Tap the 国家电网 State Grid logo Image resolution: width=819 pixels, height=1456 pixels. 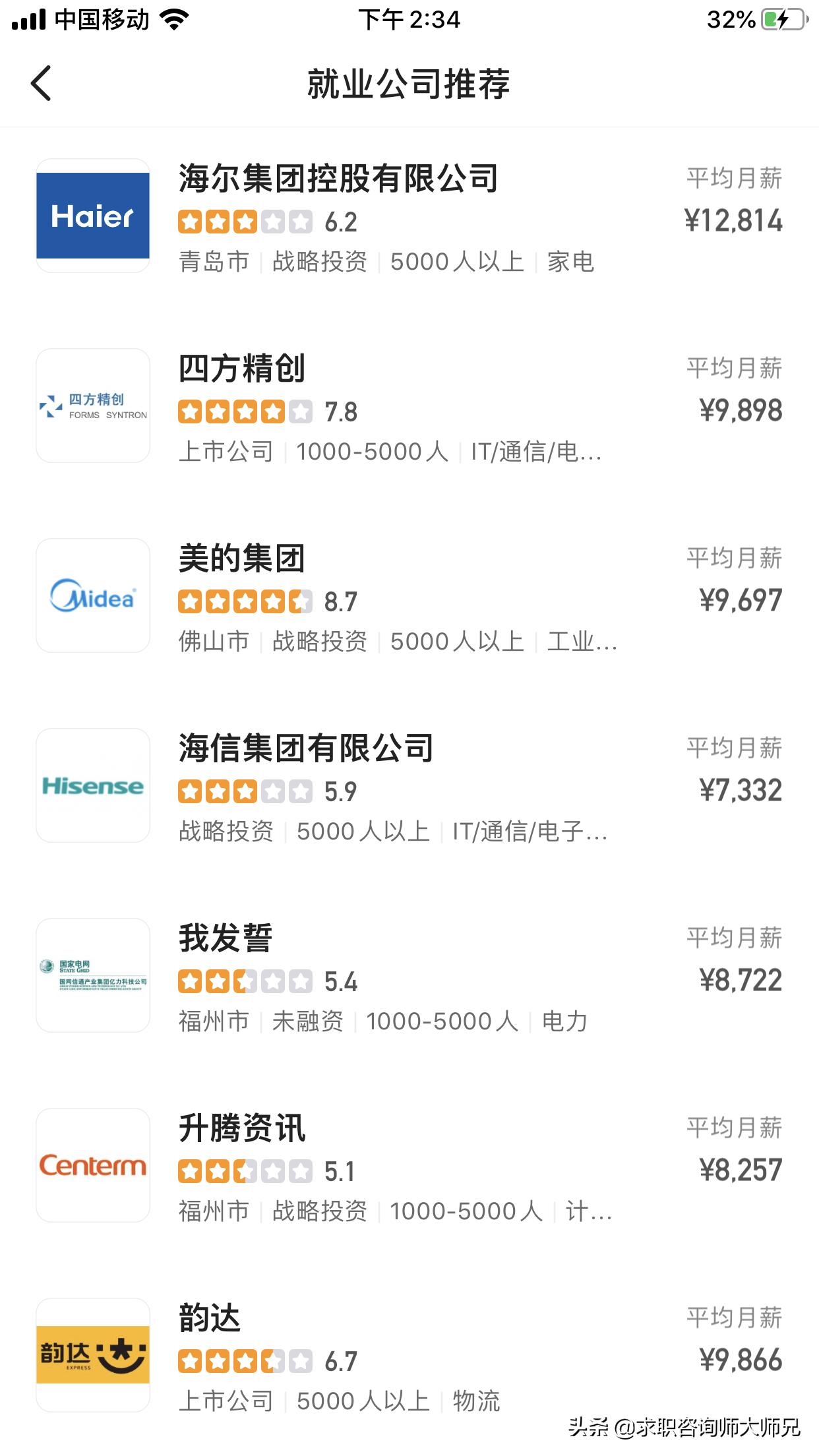(92, 974)
